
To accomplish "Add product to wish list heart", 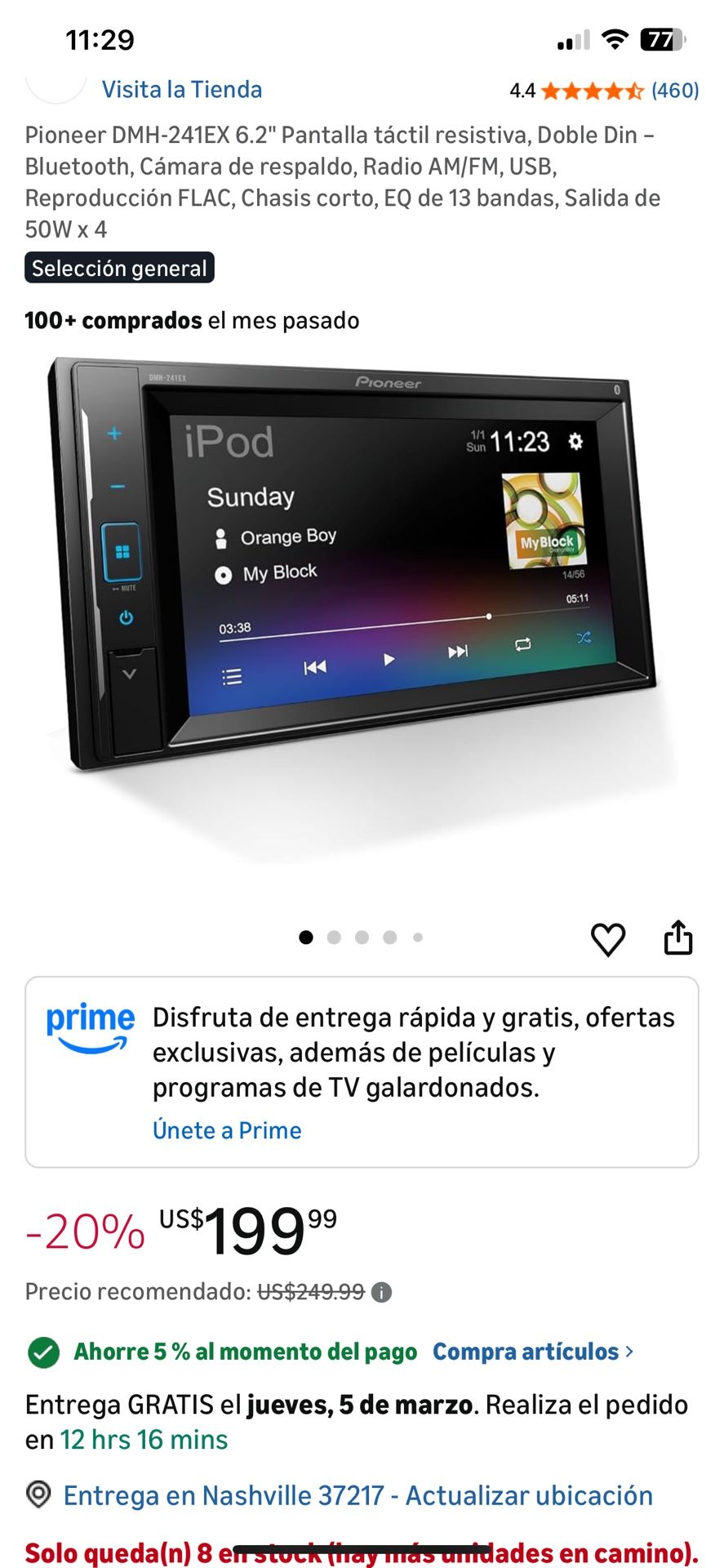I will 608,938.
